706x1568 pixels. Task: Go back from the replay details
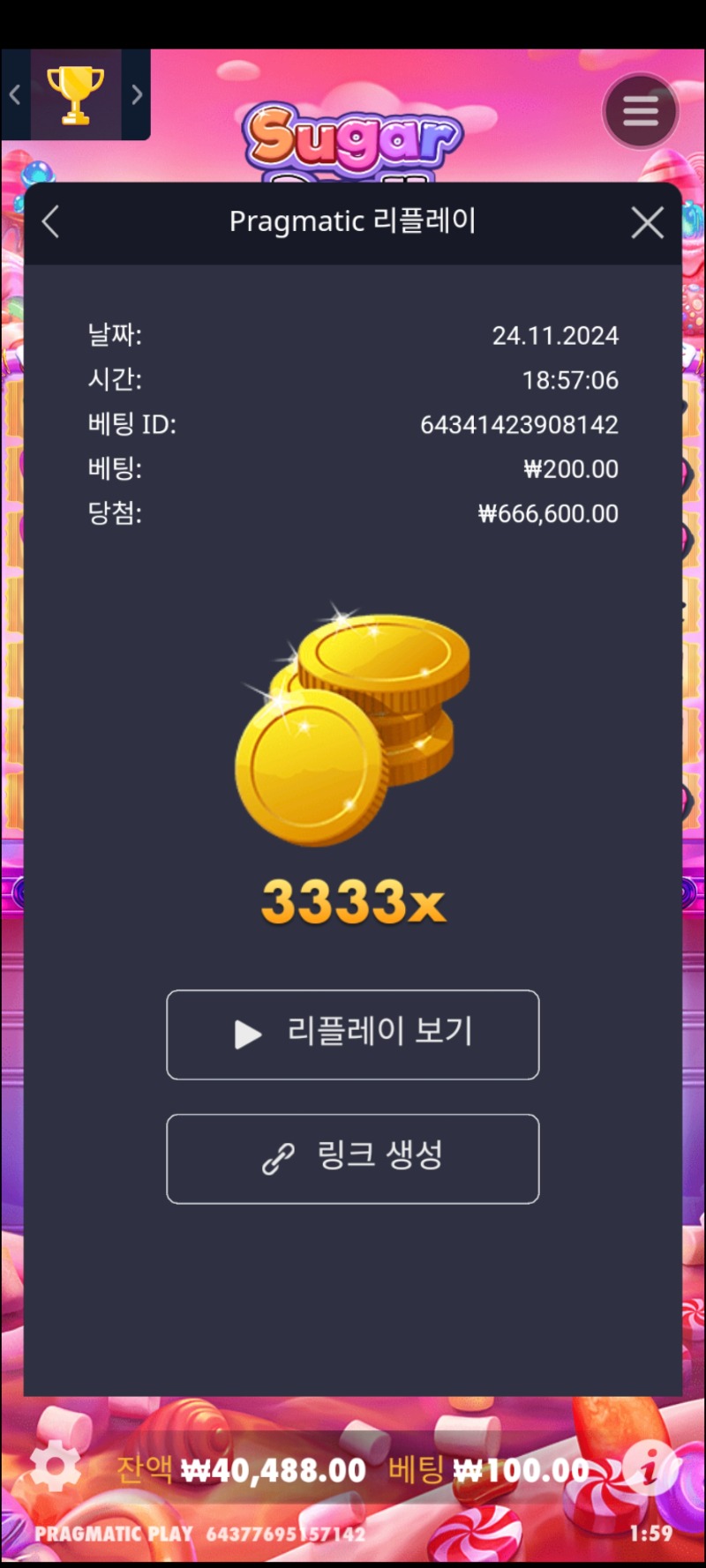coord(51,222)
